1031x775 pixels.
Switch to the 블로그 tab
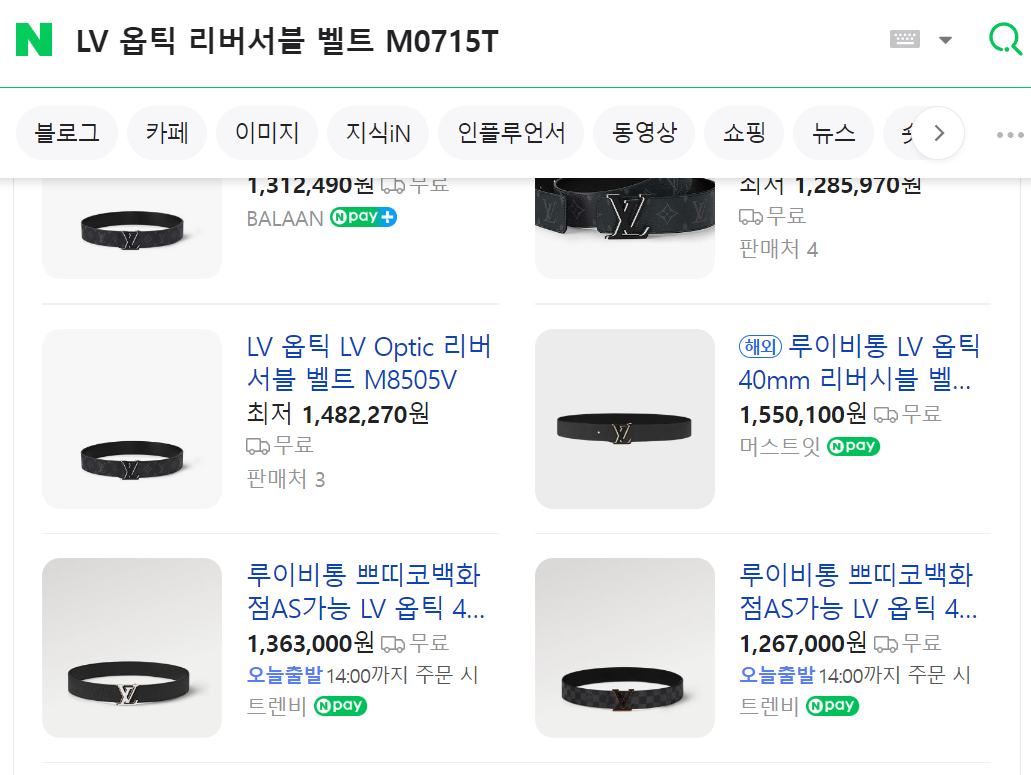(x=67, y=133)
